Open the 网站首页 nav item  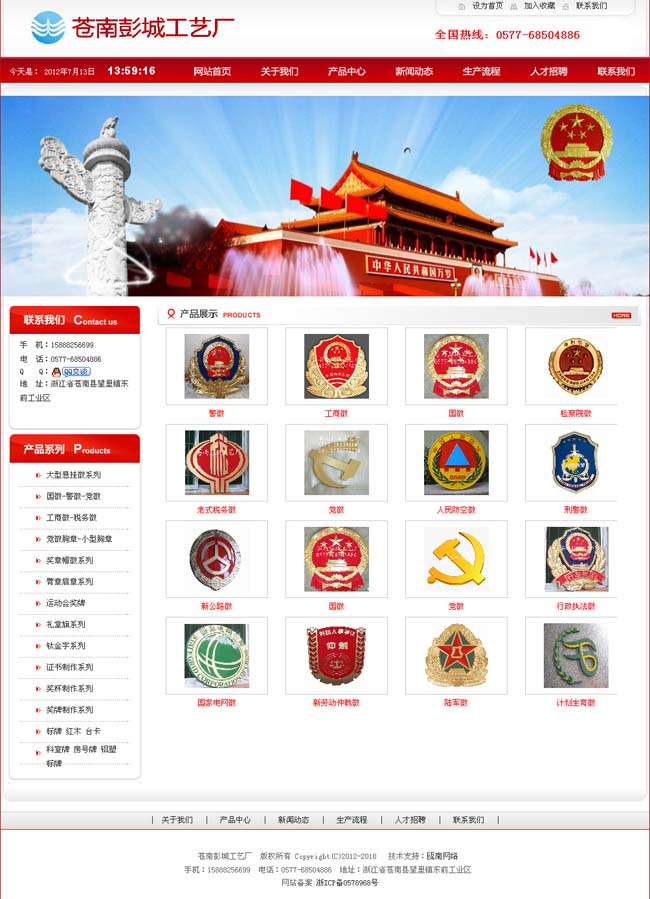tap(212, 71)
